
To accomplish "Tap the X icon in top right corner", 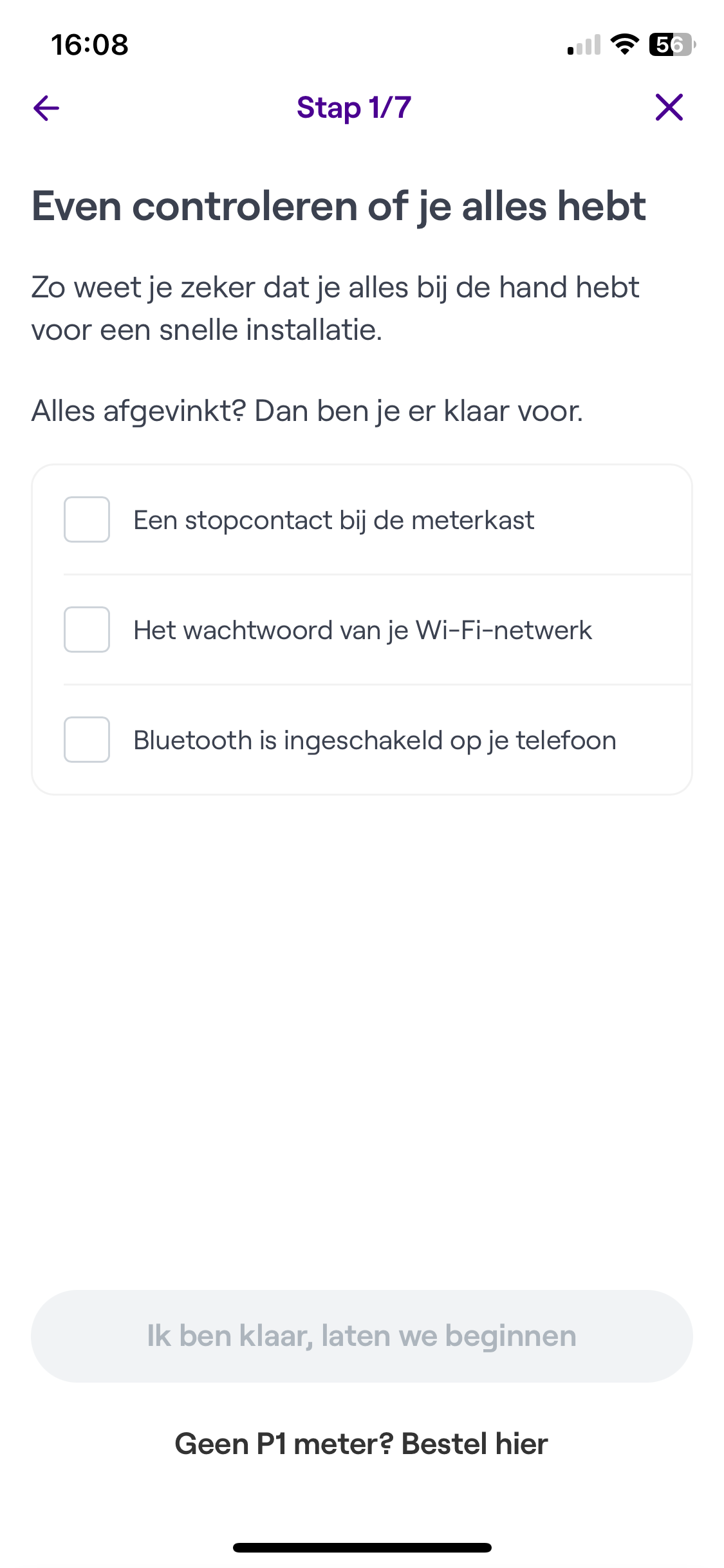I will [669, 107].
